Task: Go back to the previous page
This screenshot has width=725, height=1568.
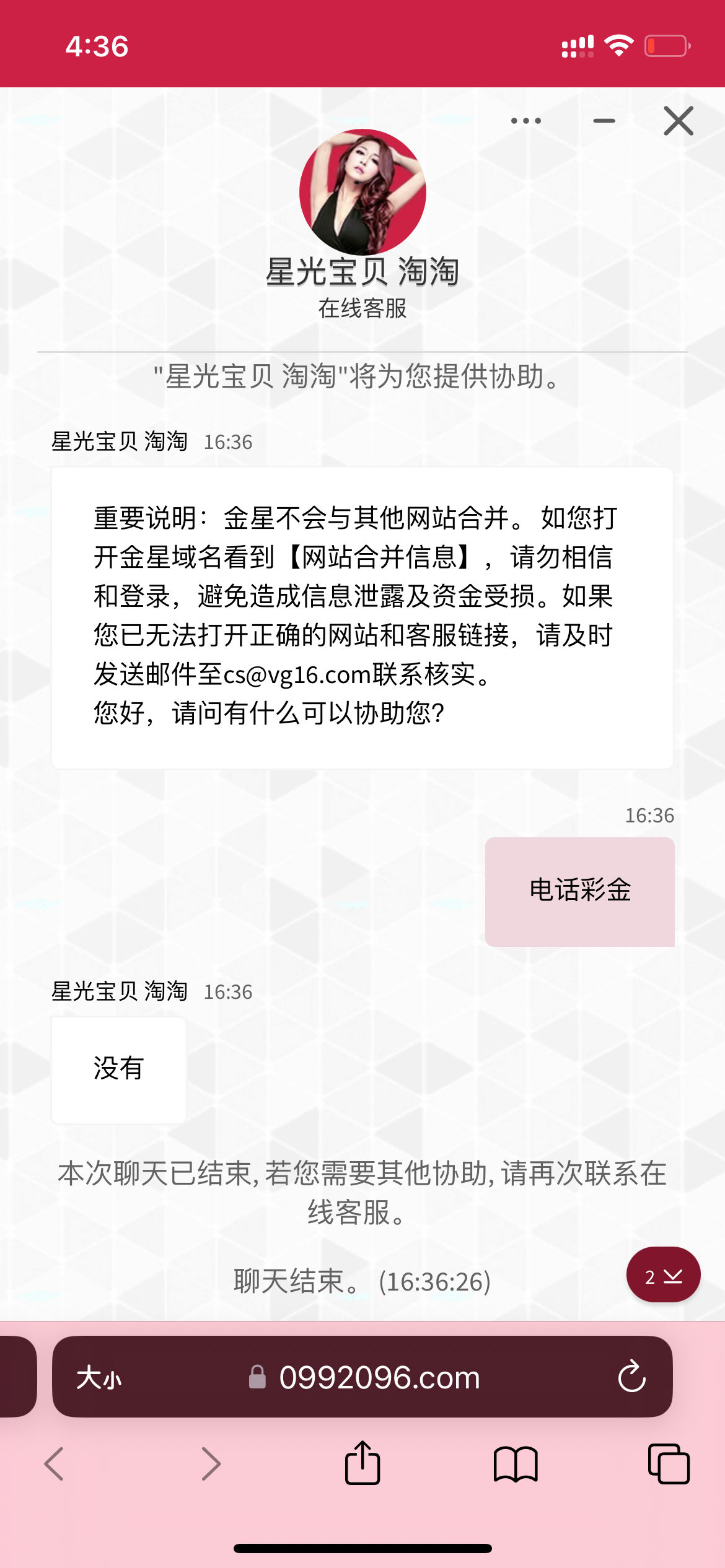Action: point(55,1464)
